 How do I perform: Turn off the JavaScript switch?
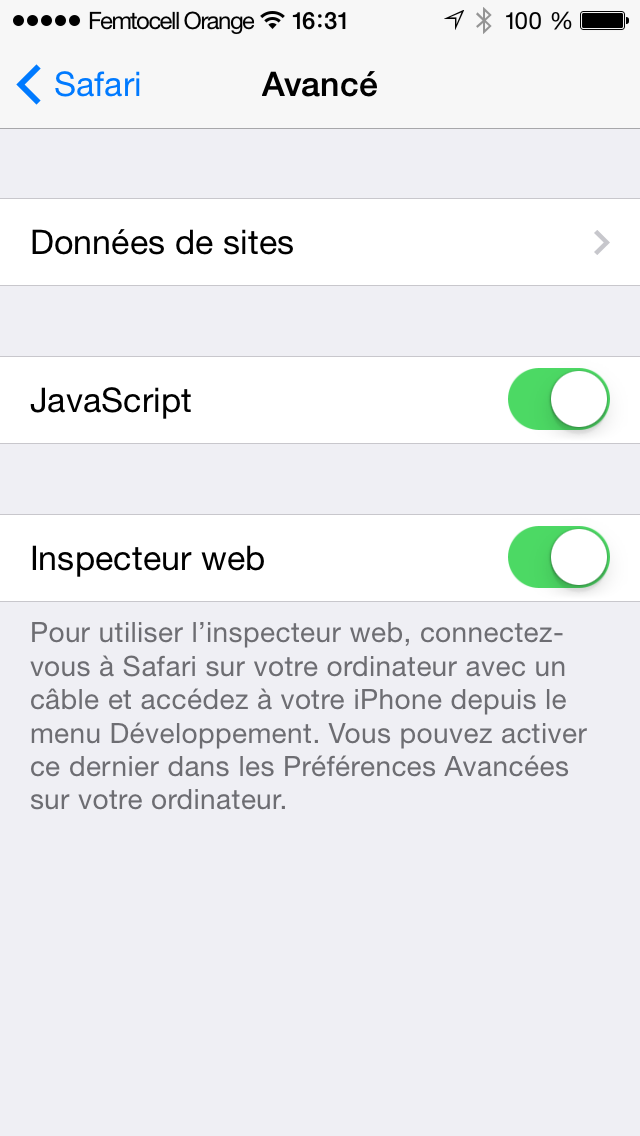(x=558, y=399)
